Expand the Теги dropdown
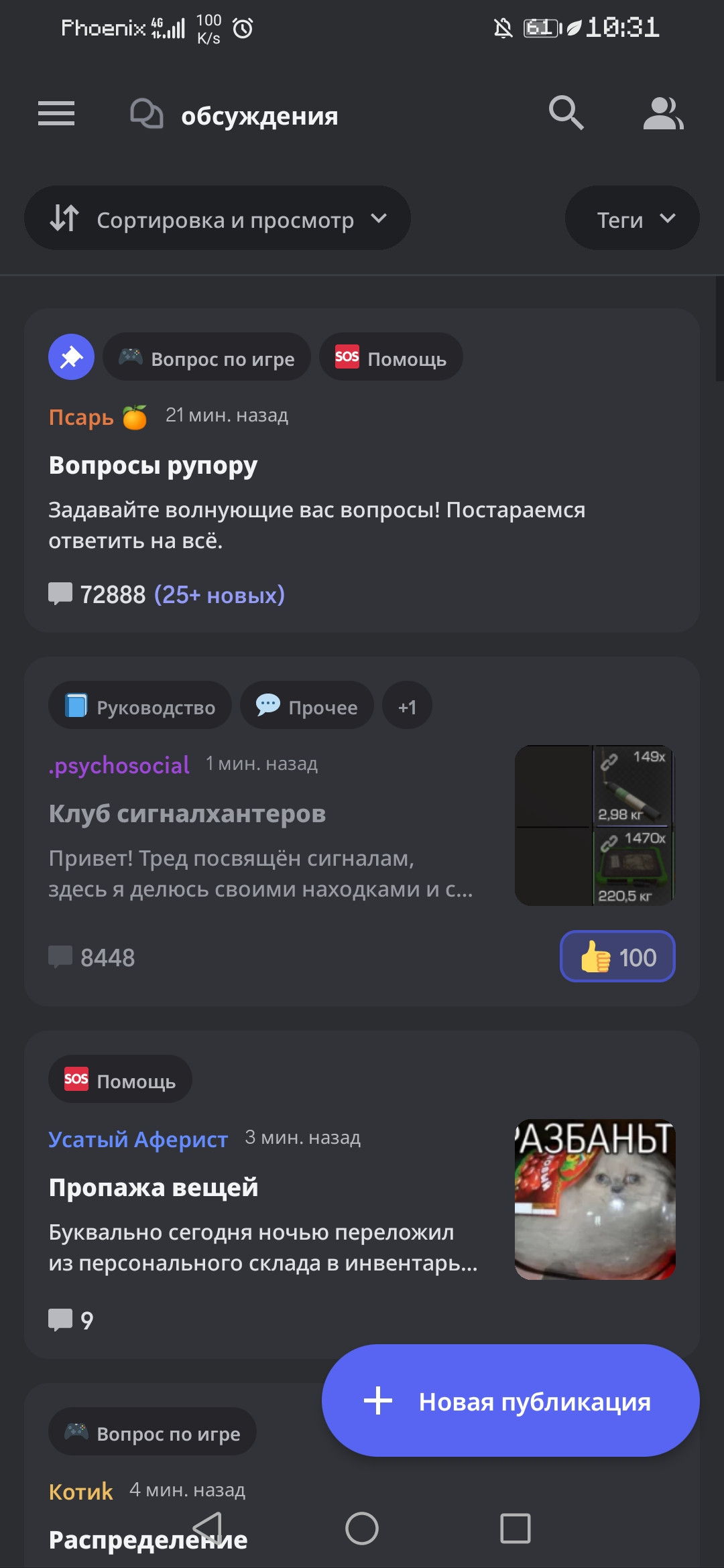This screenshot has width=724, height=1568. (x=632, y=218)
